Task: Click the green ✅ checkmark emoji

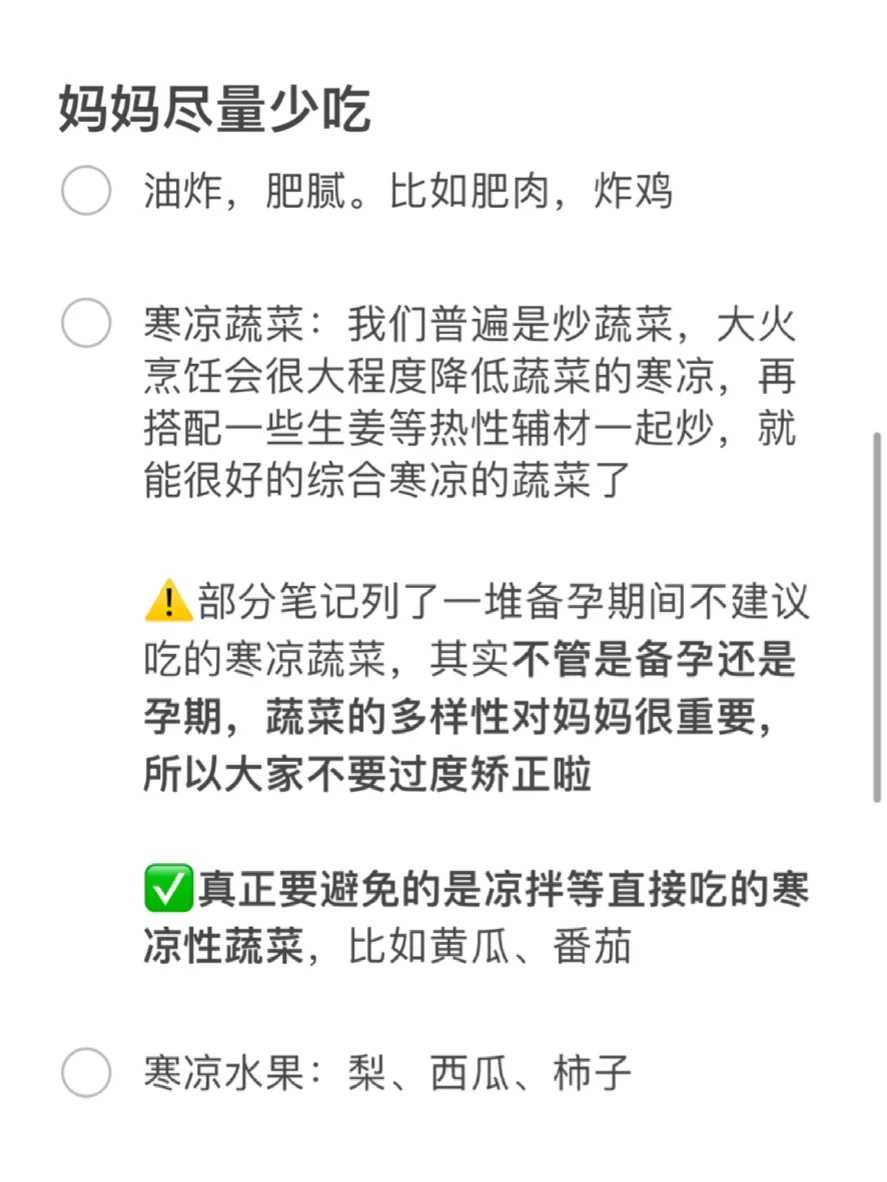Action: click(x=166, y=887)
